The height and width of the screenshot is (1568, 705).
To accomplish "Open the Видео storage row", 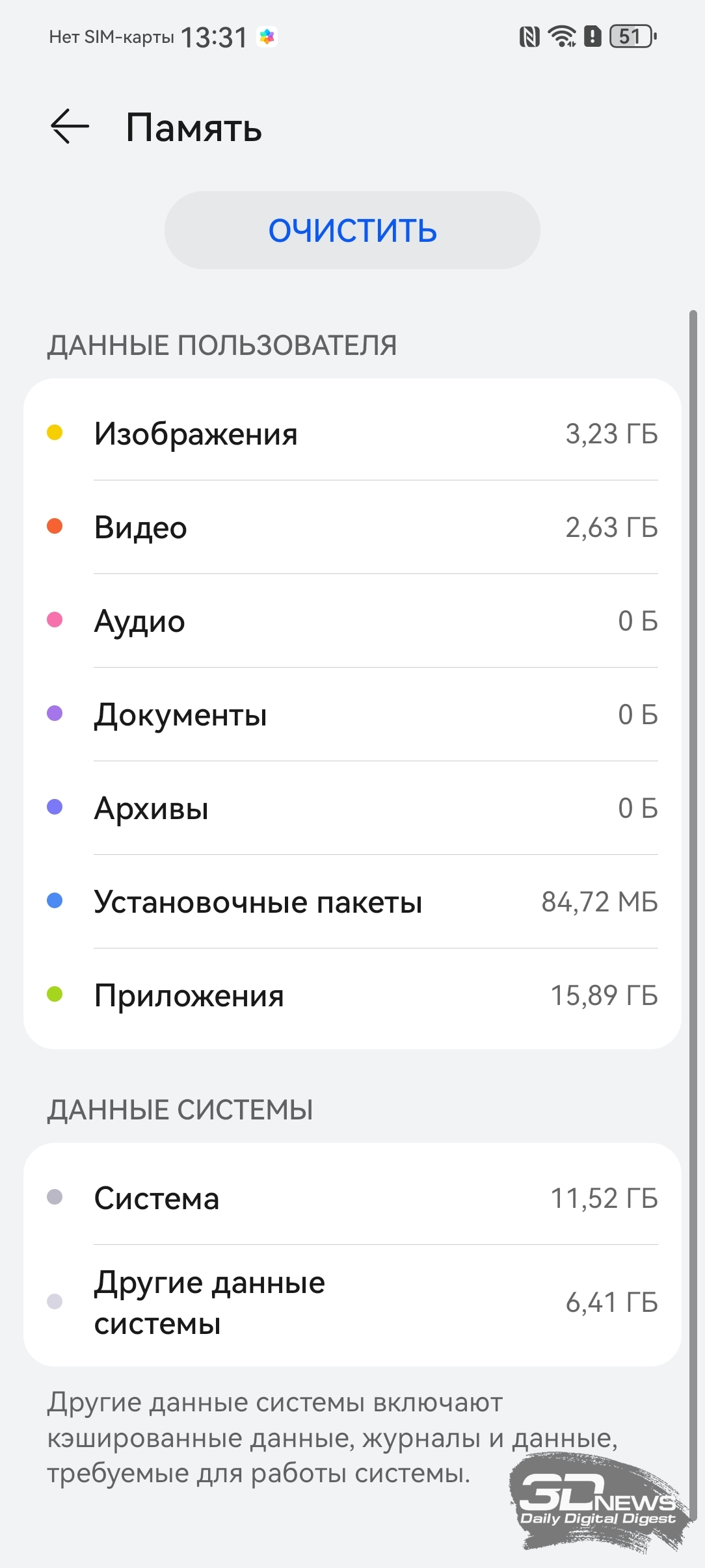I will [x=352, y=527].
